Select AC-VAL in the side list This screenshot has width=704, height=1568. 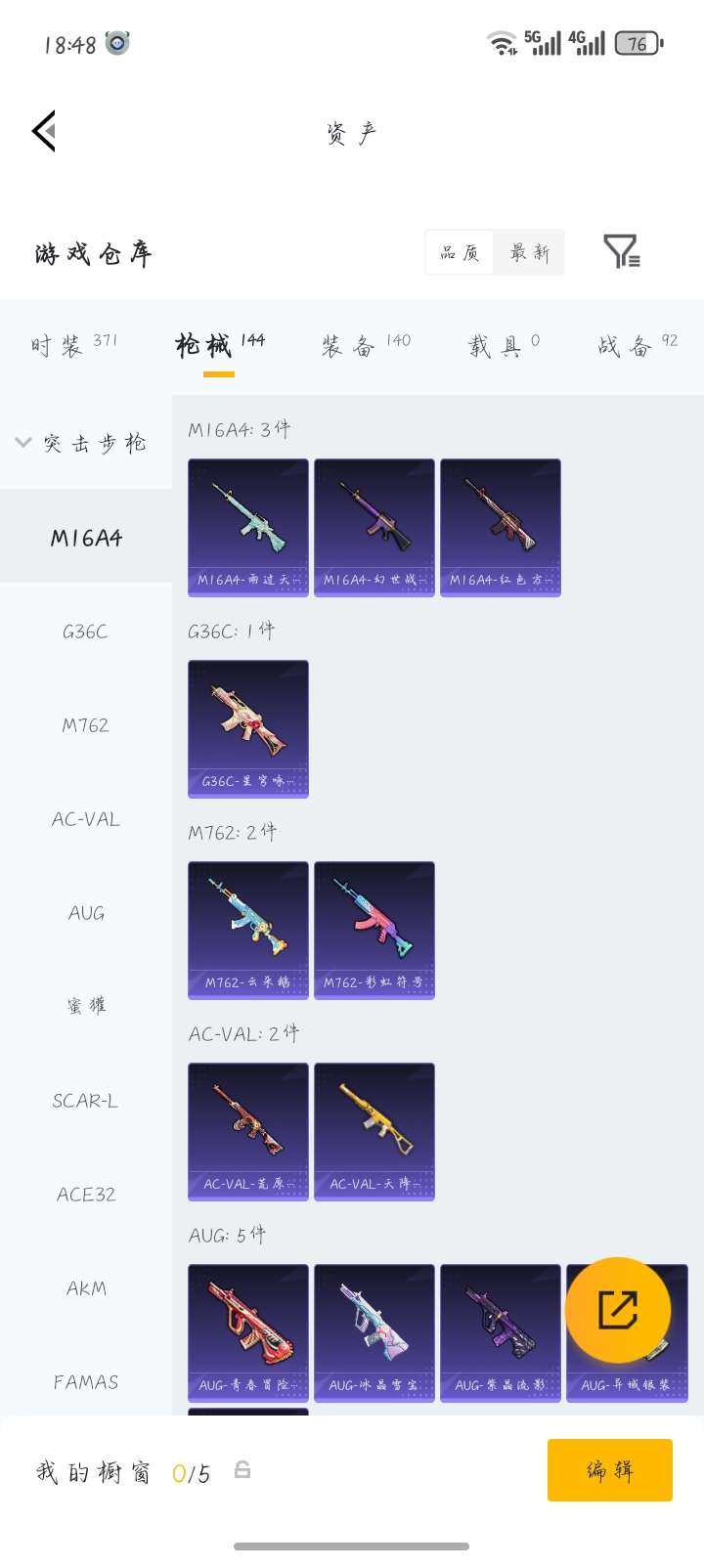85,819
